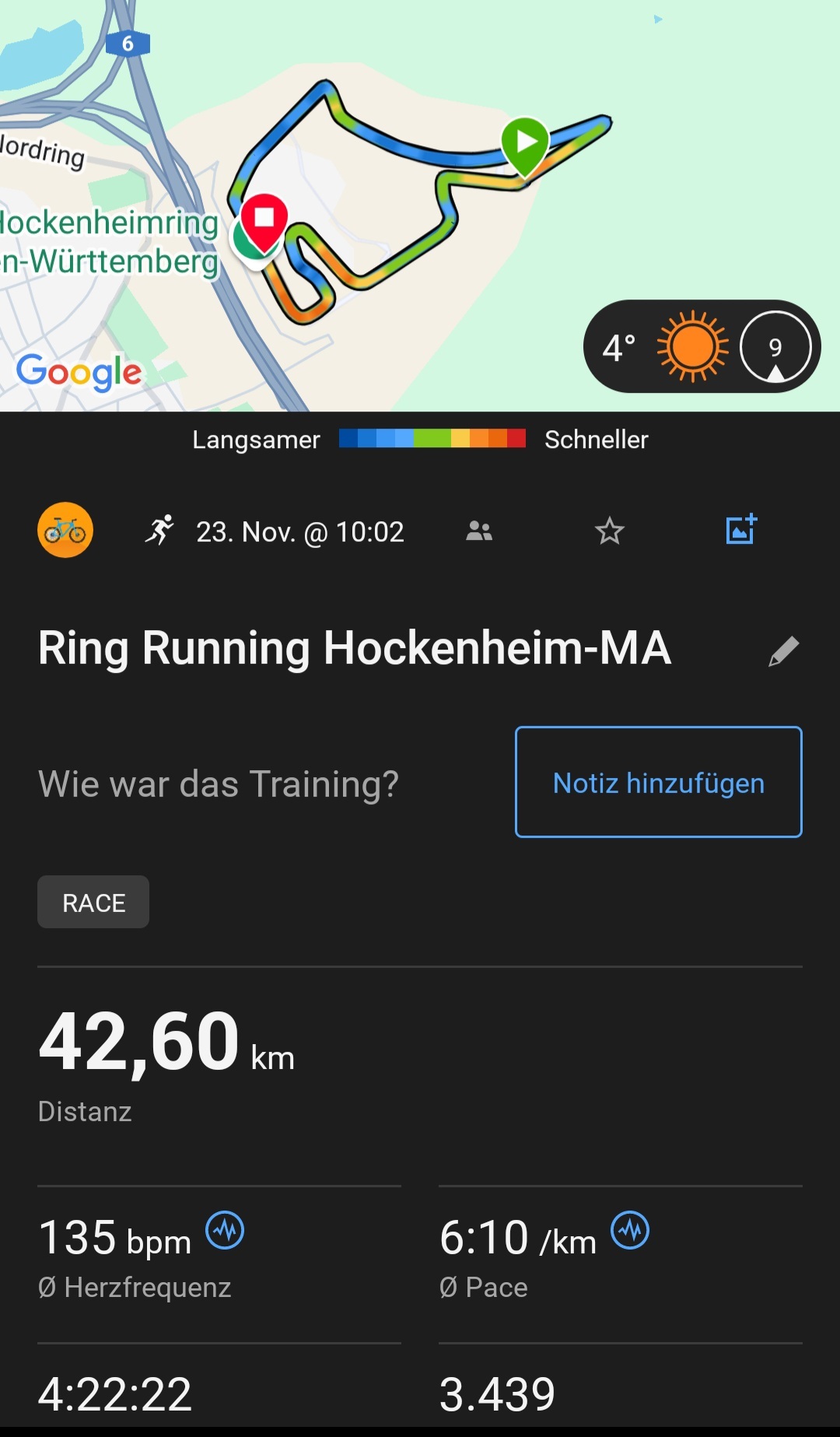
Task: Open pace insight icon beside 6:10 /km
Action: (630, 1231)
